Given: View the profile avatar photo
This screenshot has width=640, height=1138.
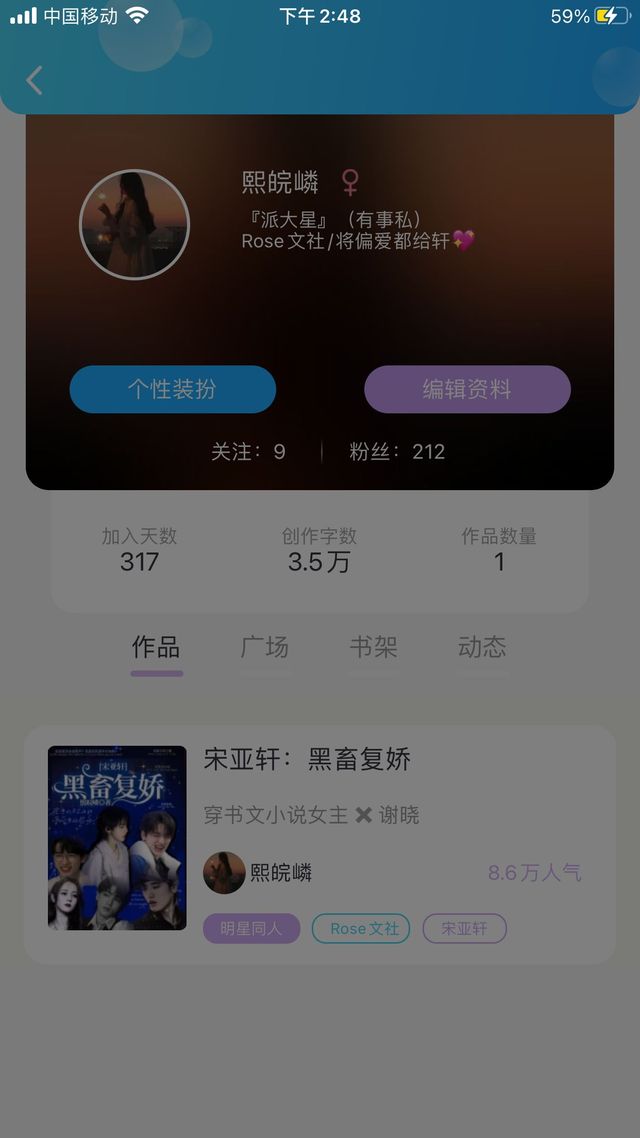Looking at the screenshot, I should click(134, 224).
